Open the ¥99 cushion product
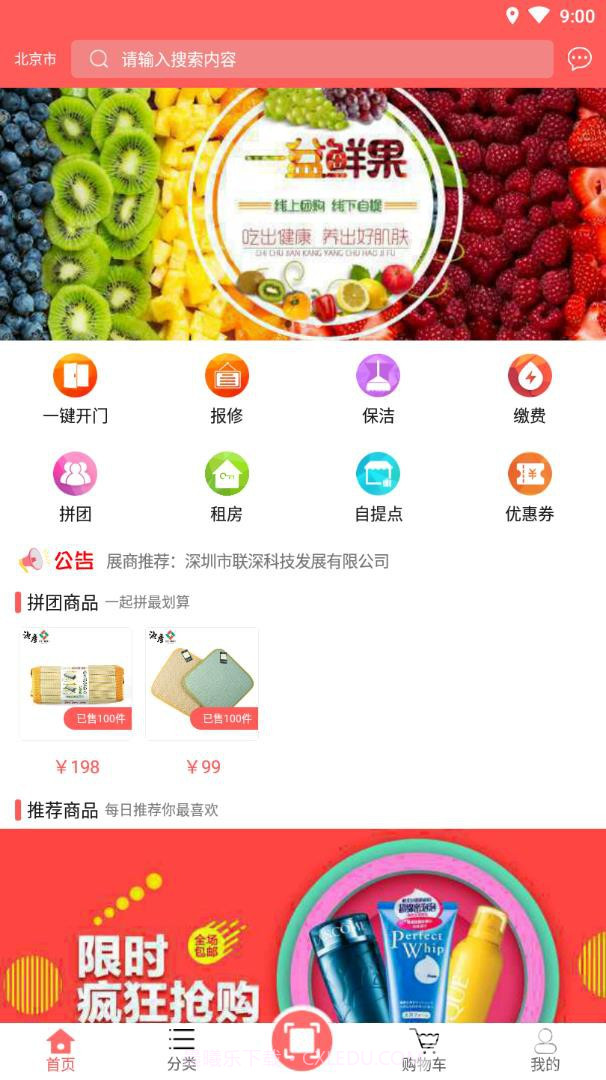Viewport: 606px width, 1080px height. [x=202, y=685]
